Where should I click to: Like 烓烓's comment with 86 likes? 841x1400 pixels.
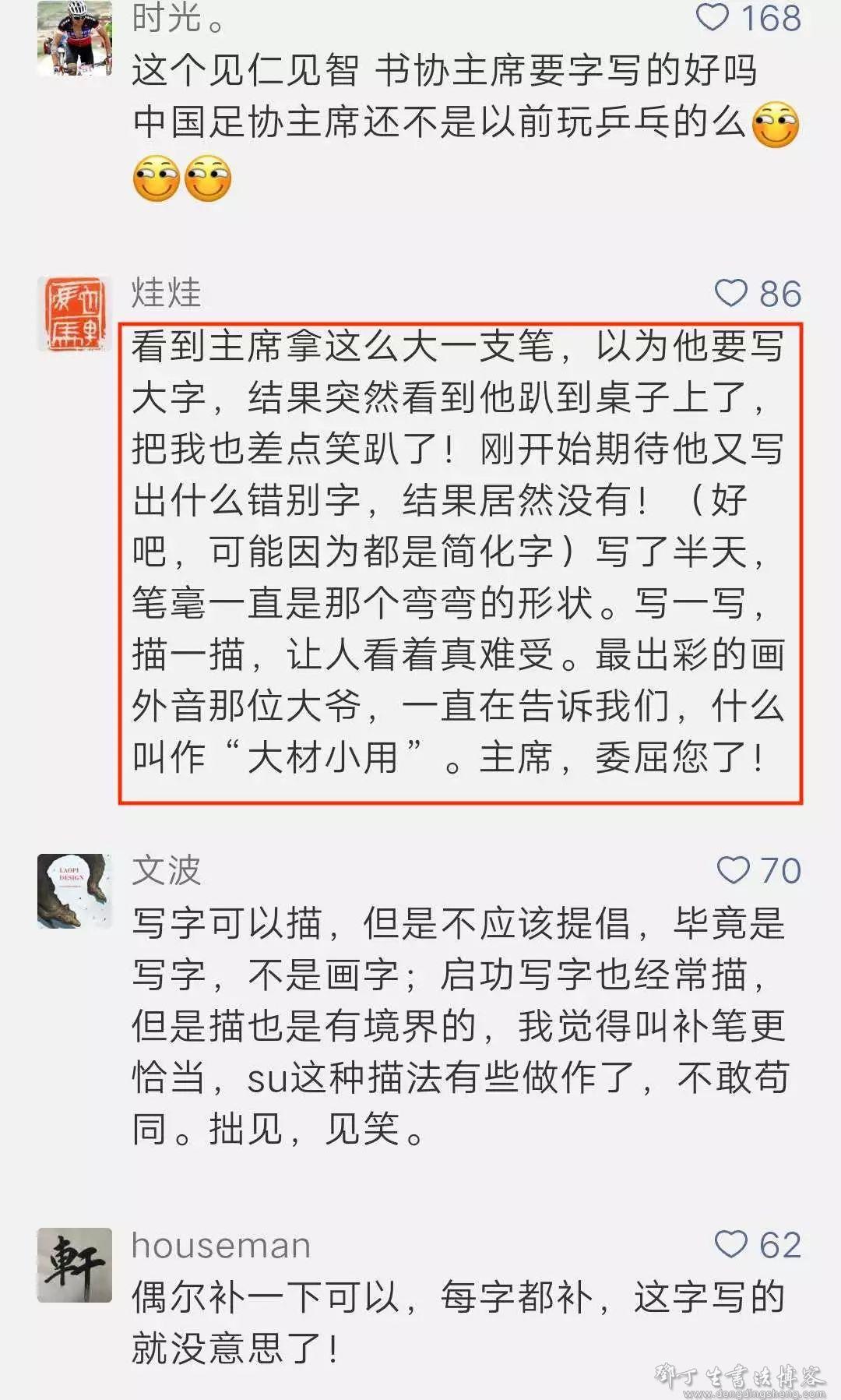click(730, 293)
